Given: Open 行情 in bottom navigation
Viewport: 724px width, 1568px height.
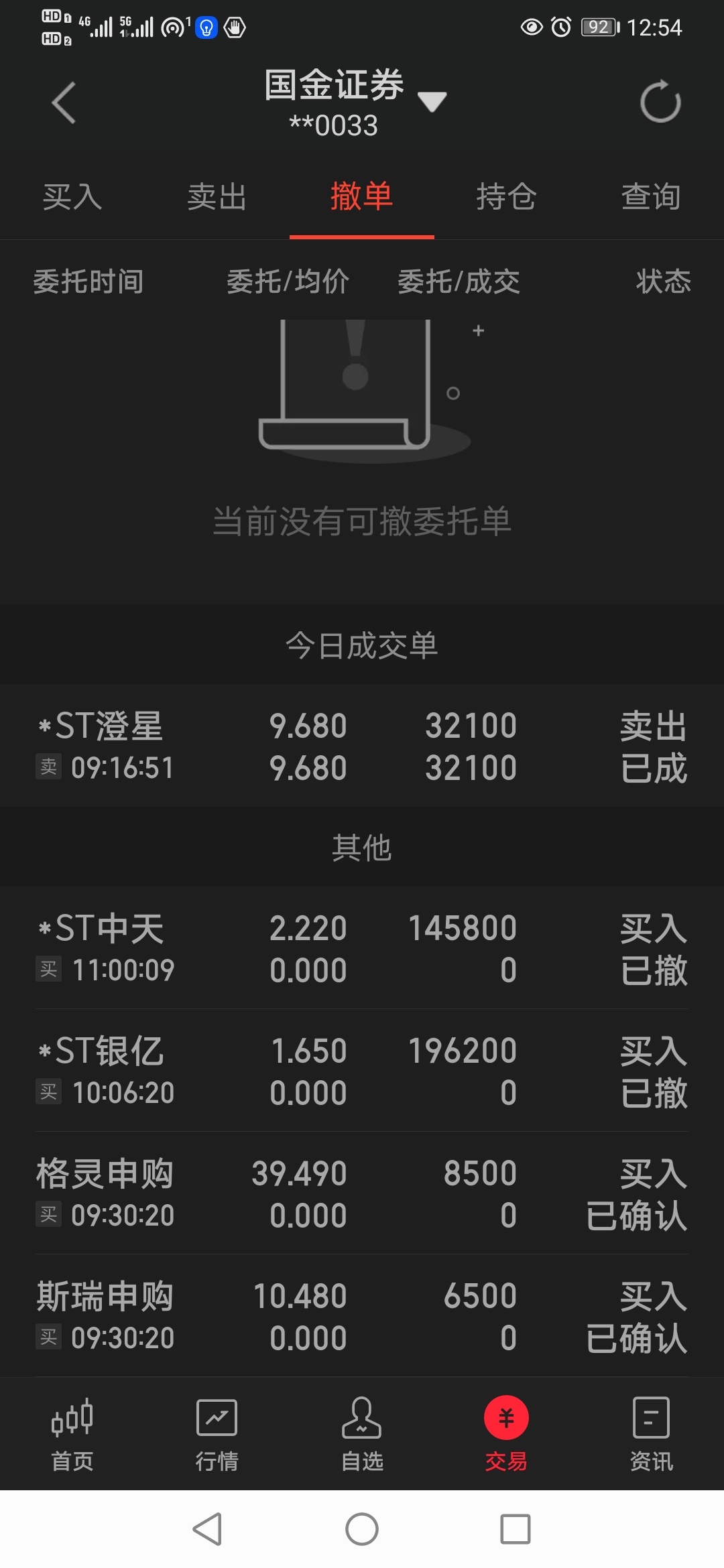Looking at the screenshot, I should pos(217,1435).
